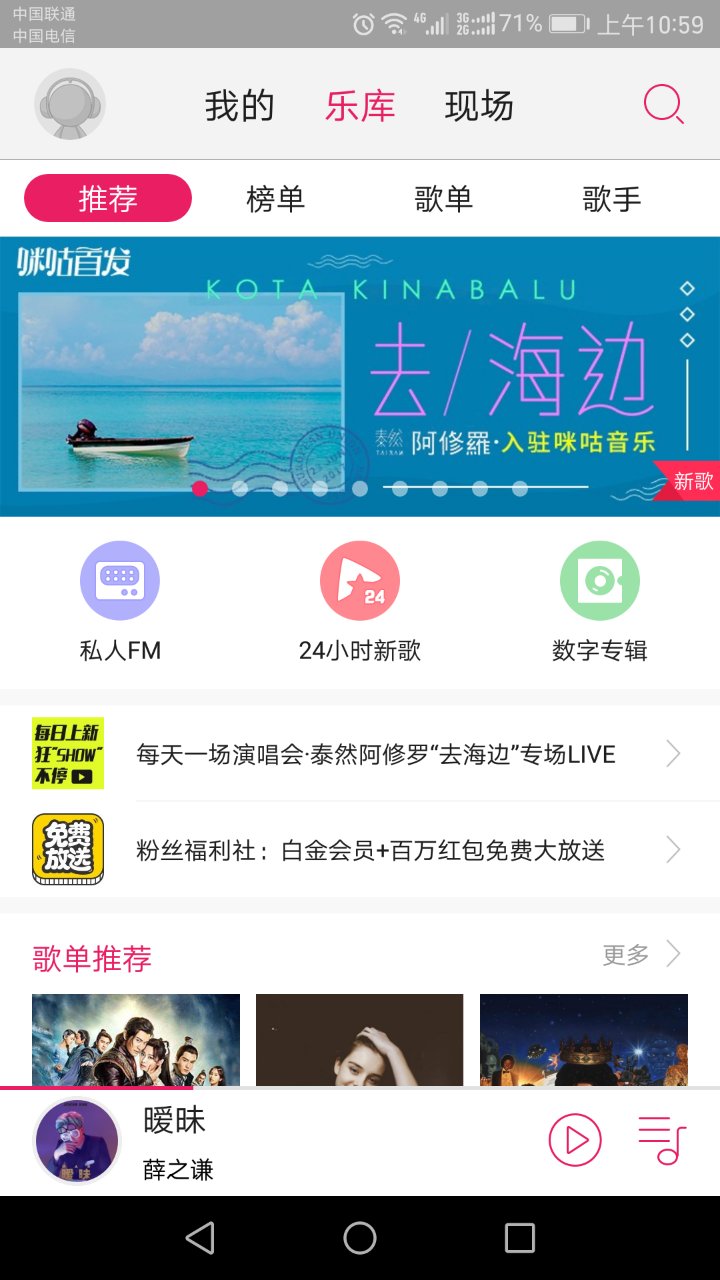The height and width of the screenshot is (1280, 720).
Task: Tap 更多 to see more playlists
Action: pyautogui.click(x=625, y=955)
